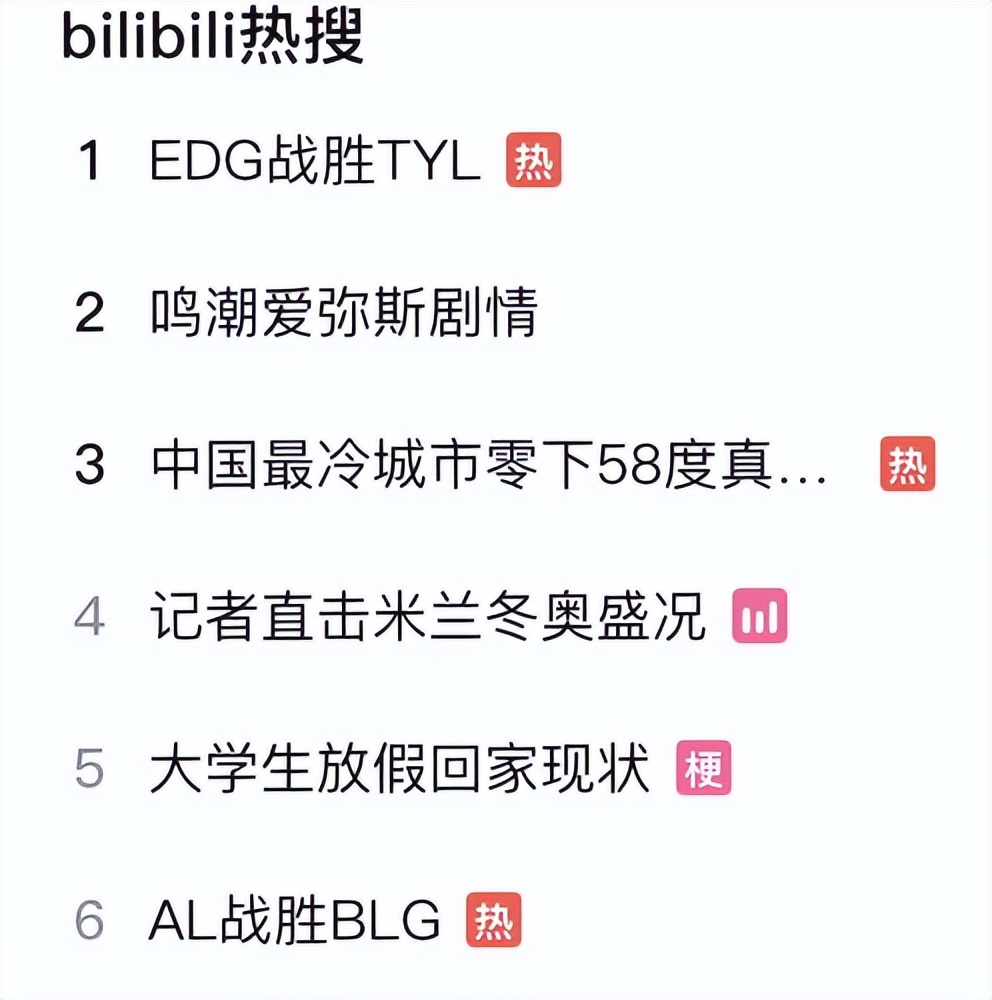992x1000 pixels.
Task: Open hot search AL战胜BLG
Action: 294,921
